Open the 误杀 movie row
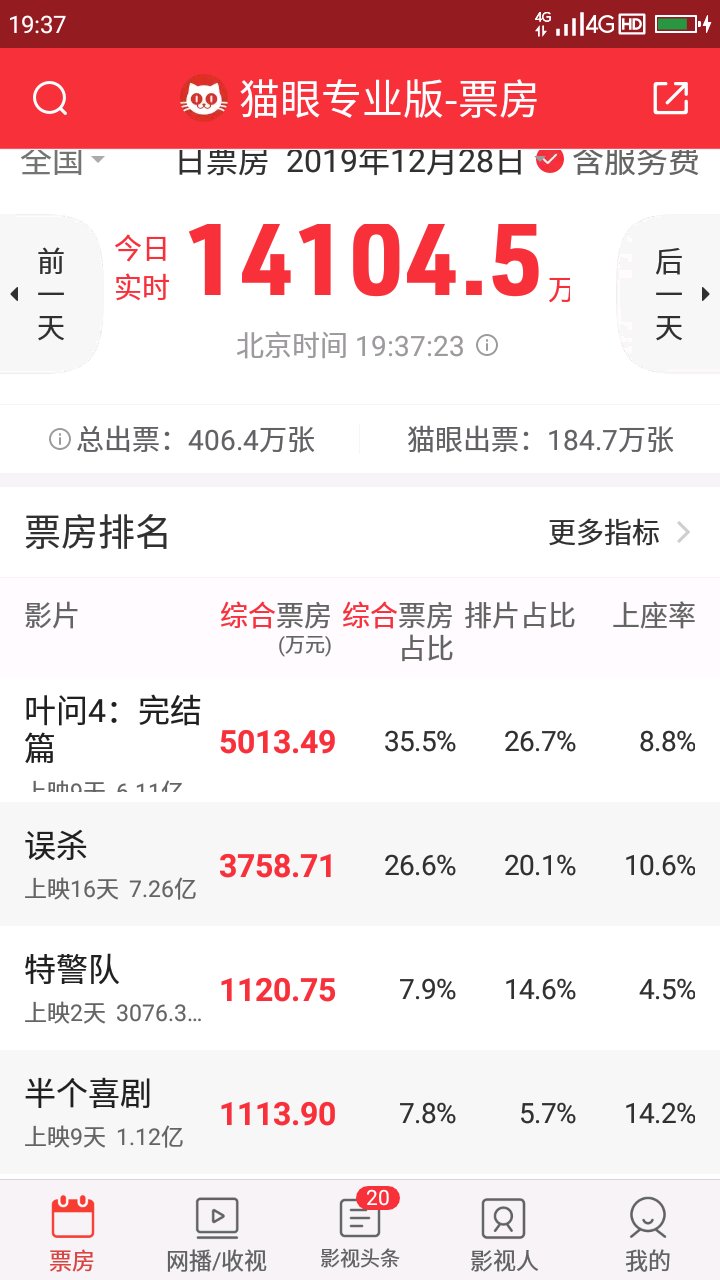The width and height of the screenshot is (720, 1280). pos(360,864)
